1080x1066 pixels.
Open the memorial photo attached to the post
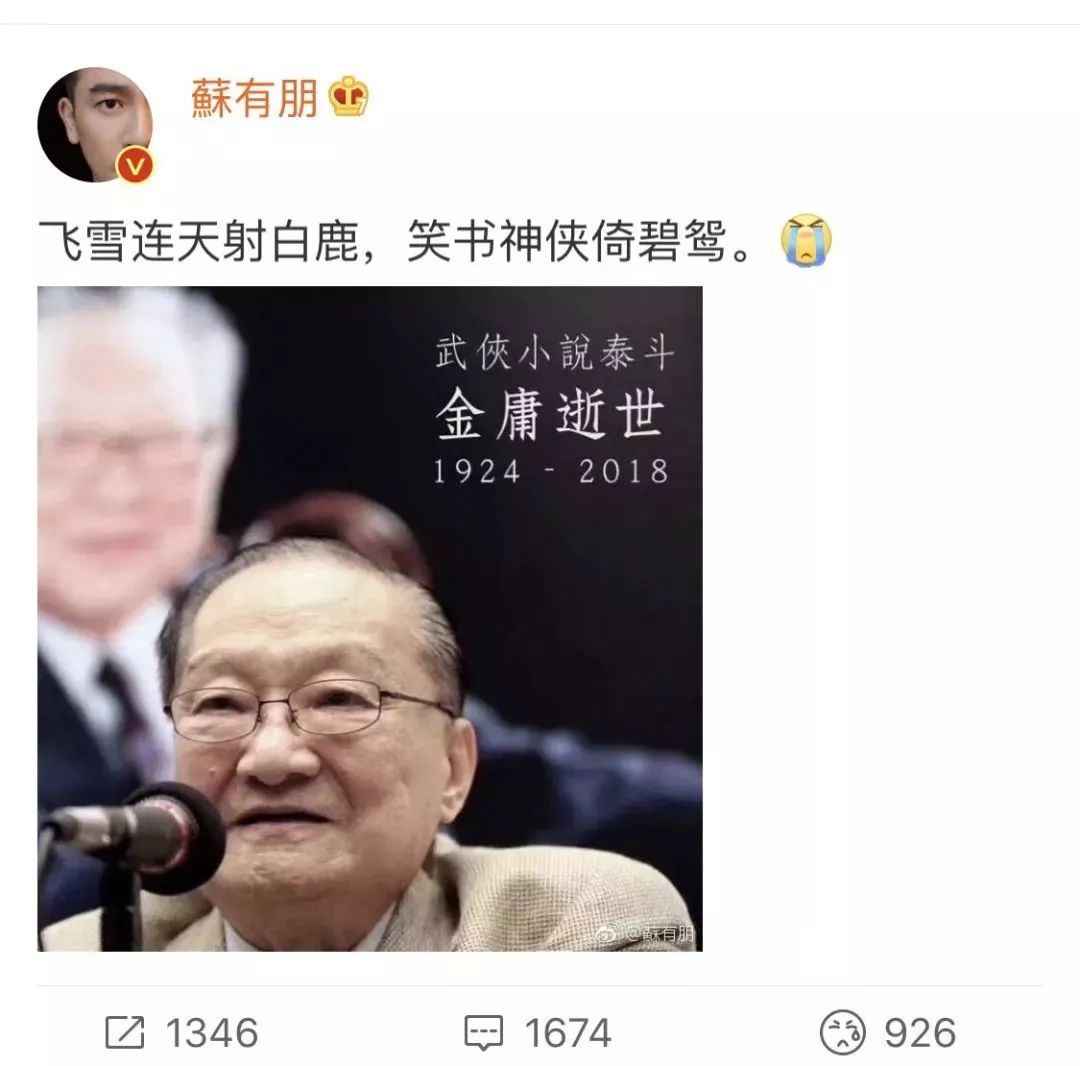tap(370, 618)
